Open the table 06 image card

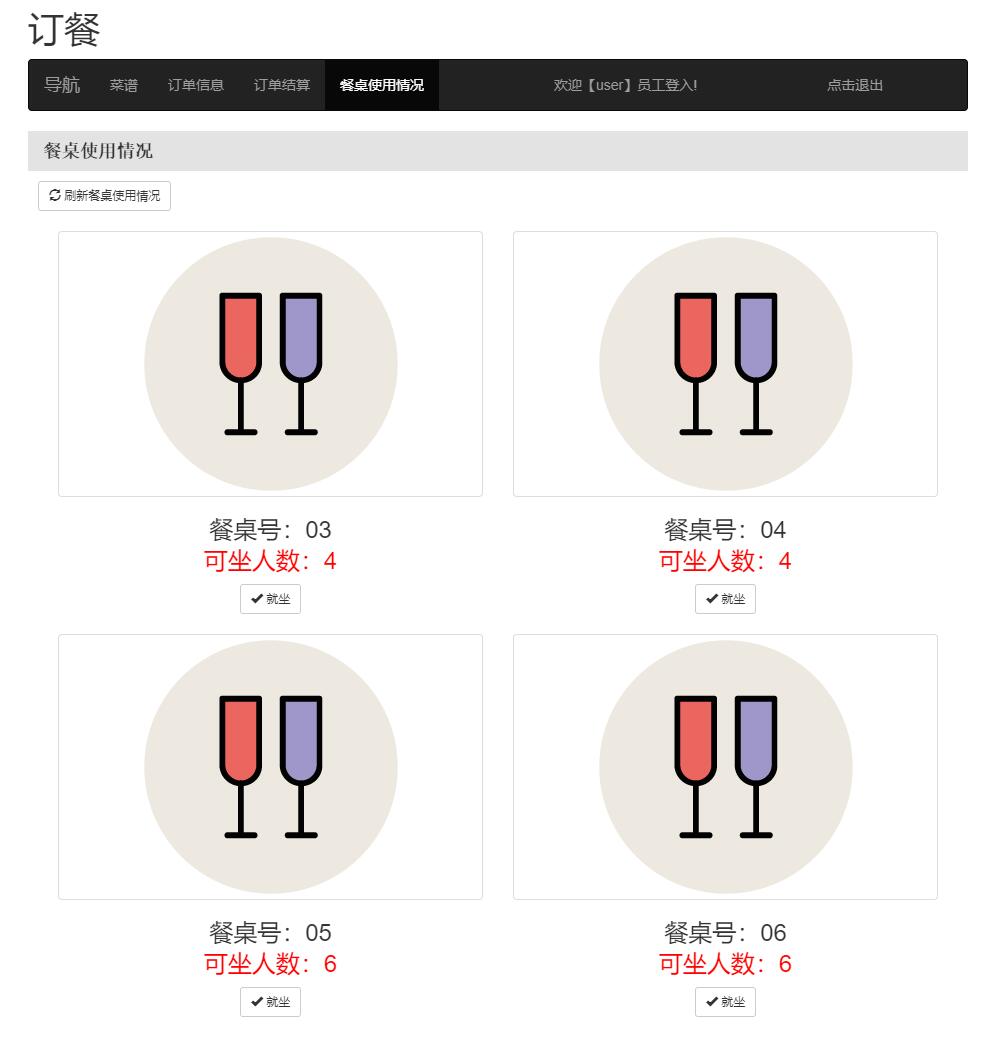coord(725,767)
